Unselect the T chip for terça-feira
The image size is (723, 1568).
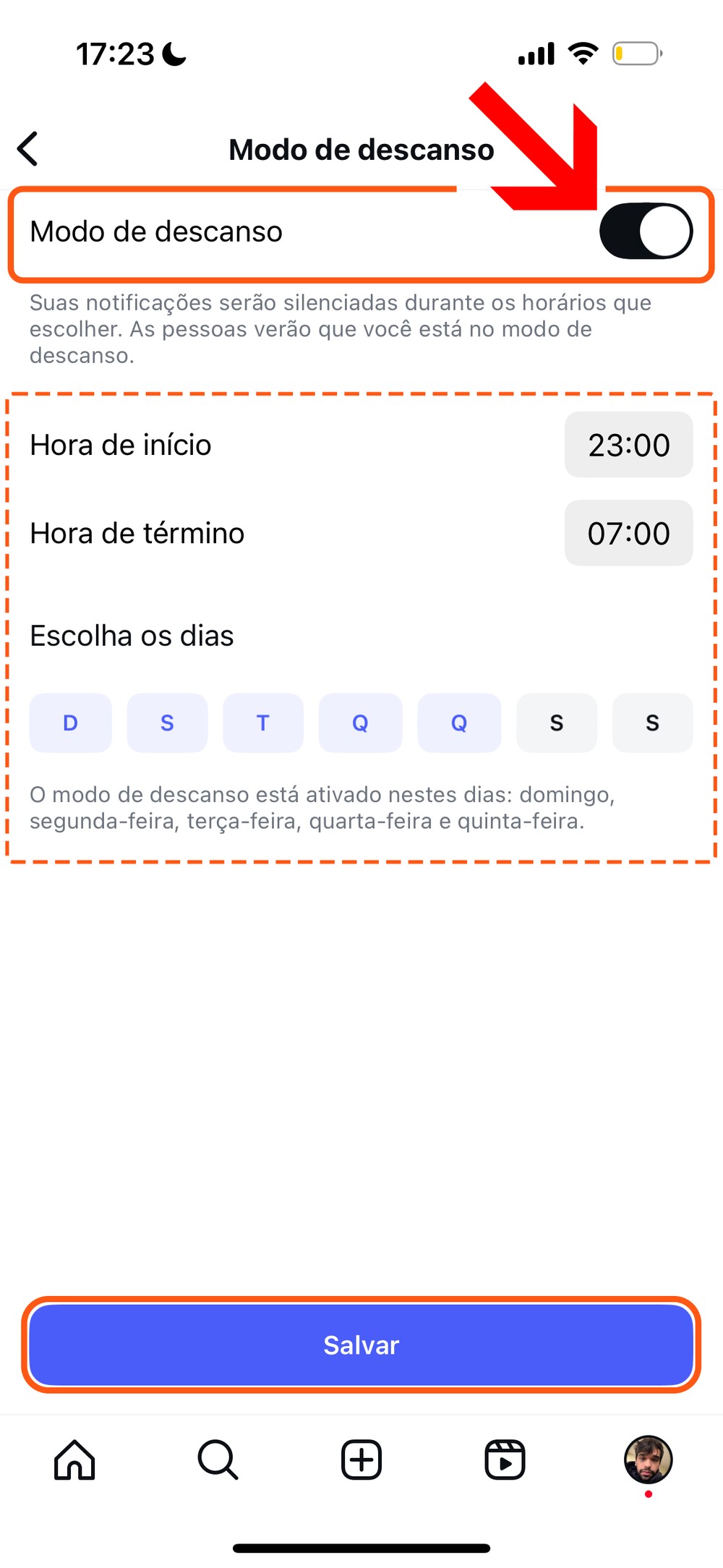coord(263,723)
